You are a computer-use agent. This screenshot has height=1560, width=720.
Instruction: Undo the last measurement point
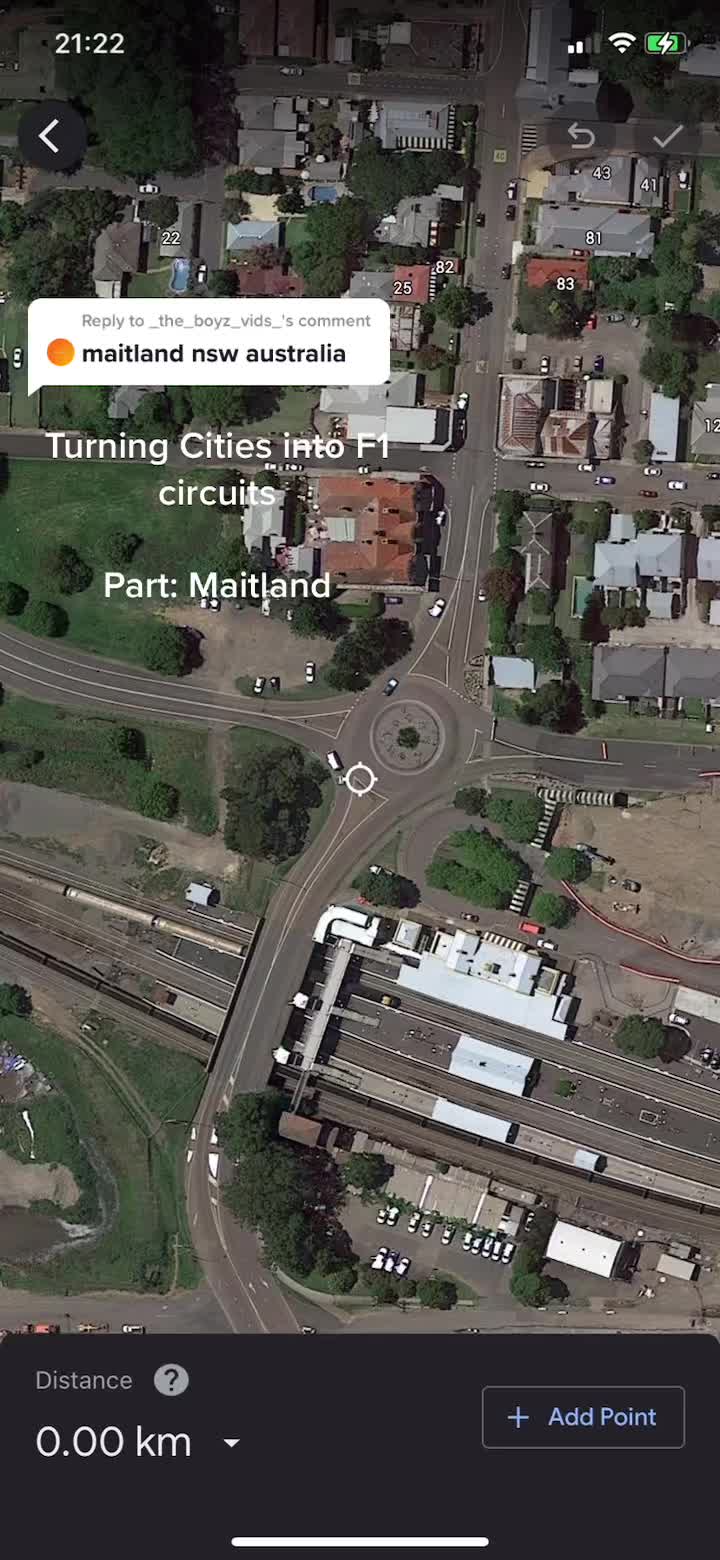pos(581,136)
